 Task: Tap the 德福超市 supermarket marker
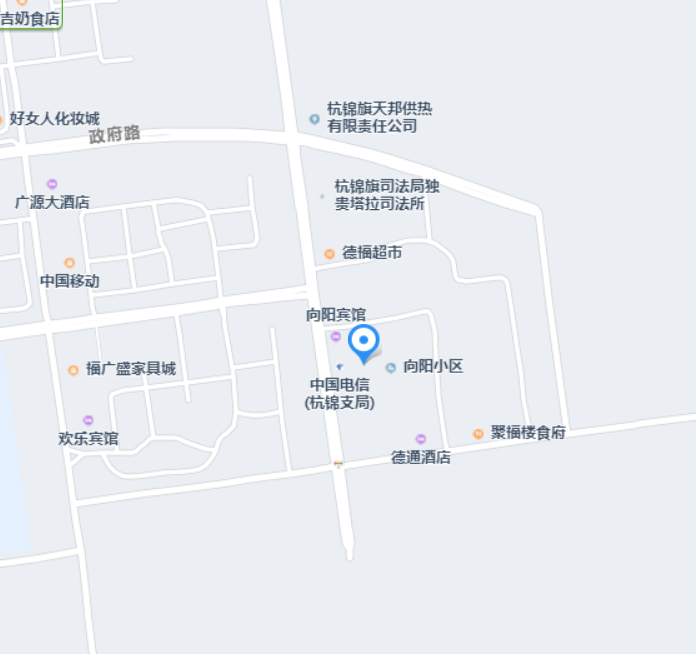click(x=329, y=254)
